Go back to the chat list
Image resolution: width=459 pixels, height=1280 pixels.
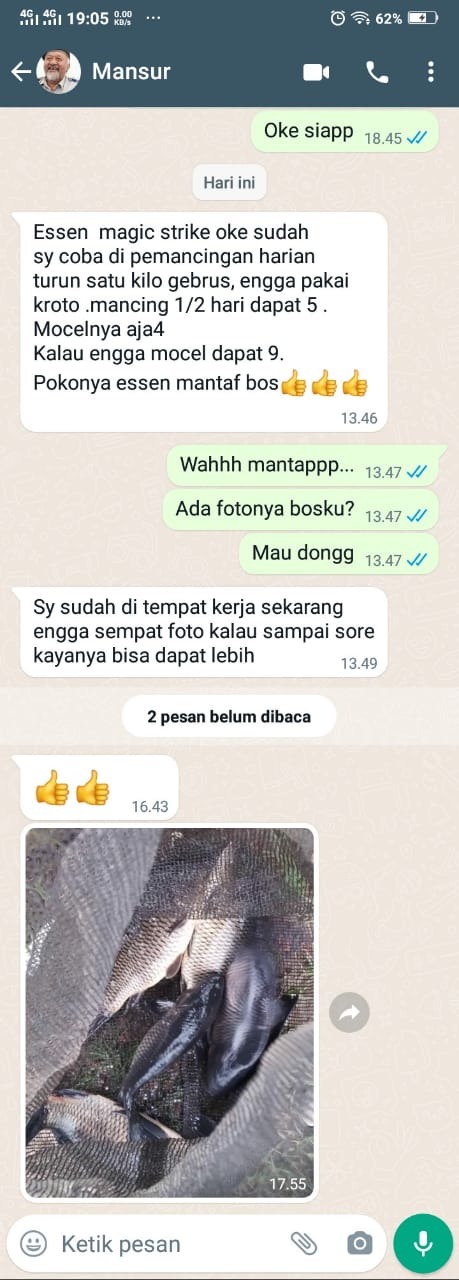[x=20, y=72]
